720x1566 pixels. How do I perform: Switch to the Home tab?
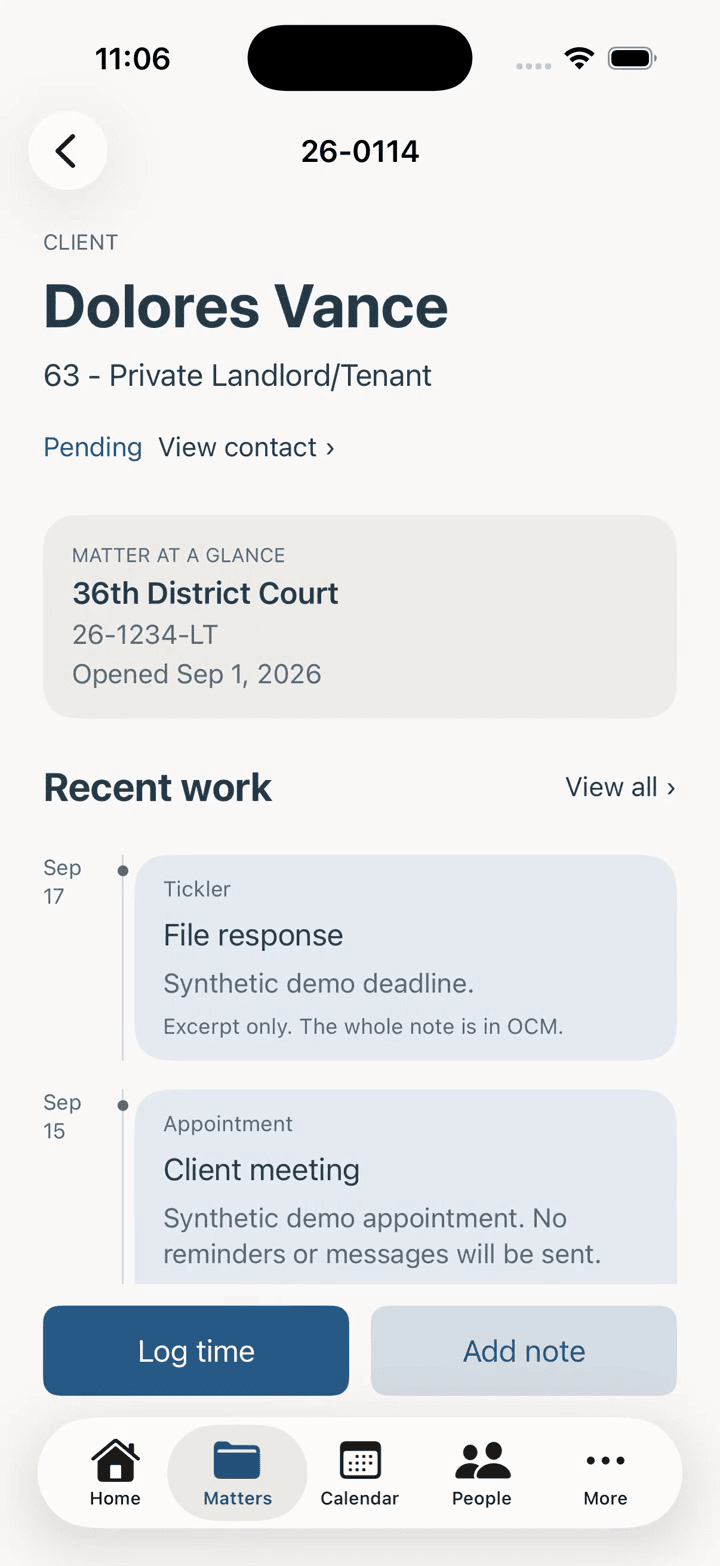point(115,1473)
